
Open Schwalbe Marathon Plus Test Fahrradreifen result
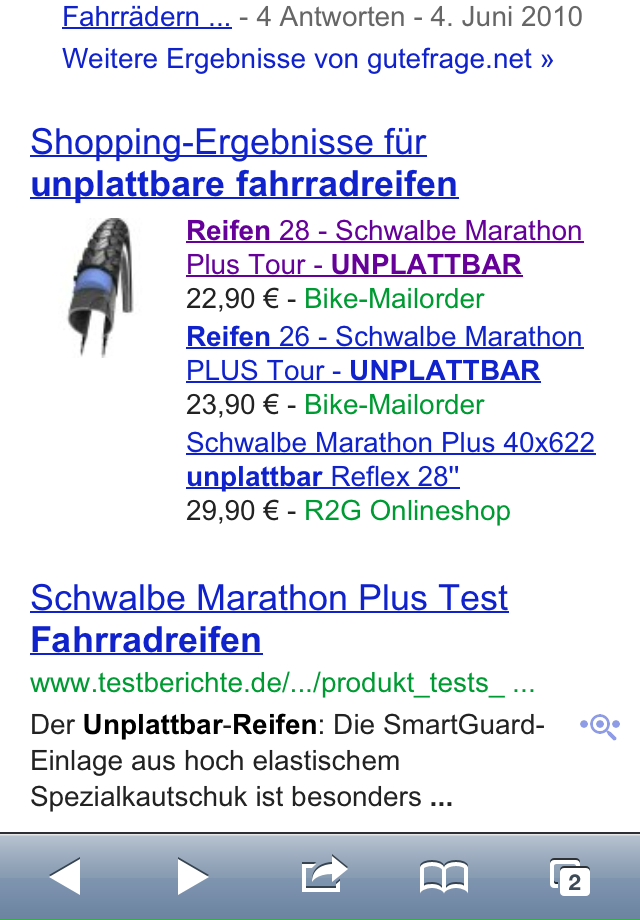point(269,618)
